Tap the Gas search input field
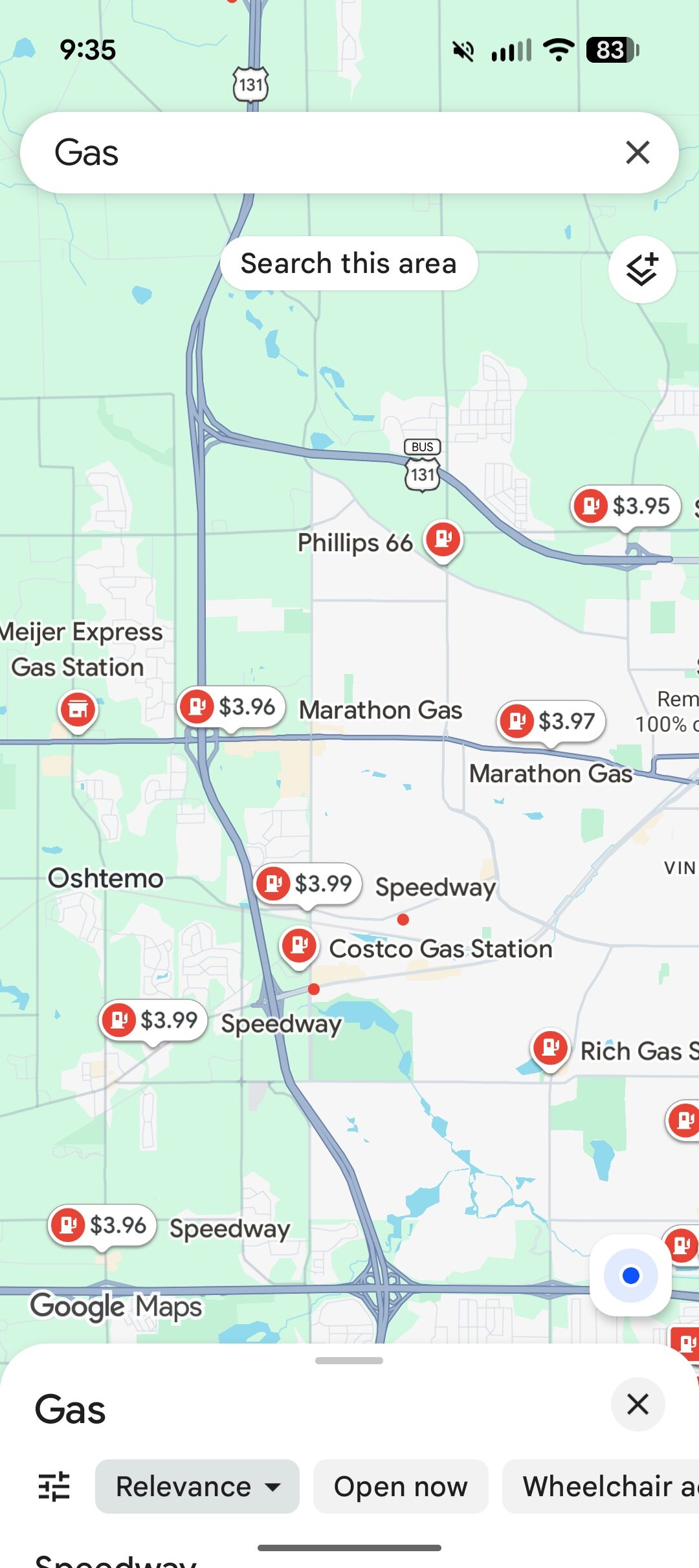The width and height of the screenshot is (699, 1568). 259,153
